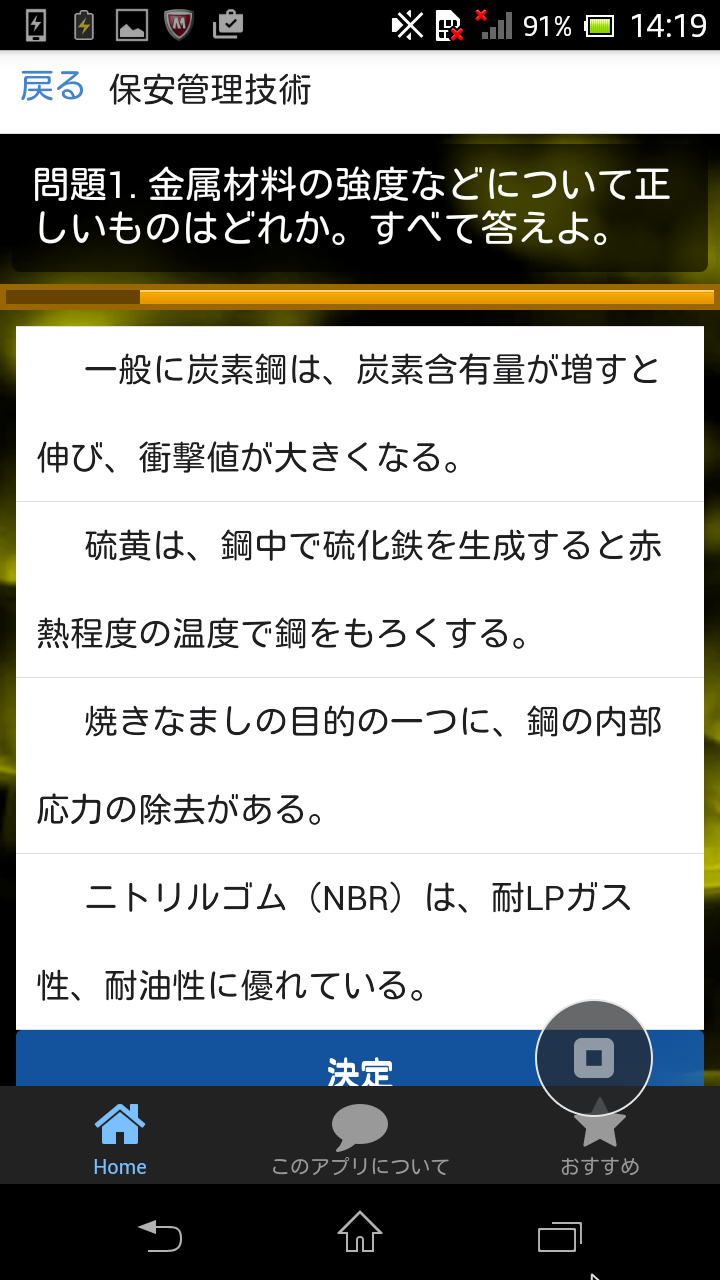Tap the おすすめ star icon

coord(597,1122)
